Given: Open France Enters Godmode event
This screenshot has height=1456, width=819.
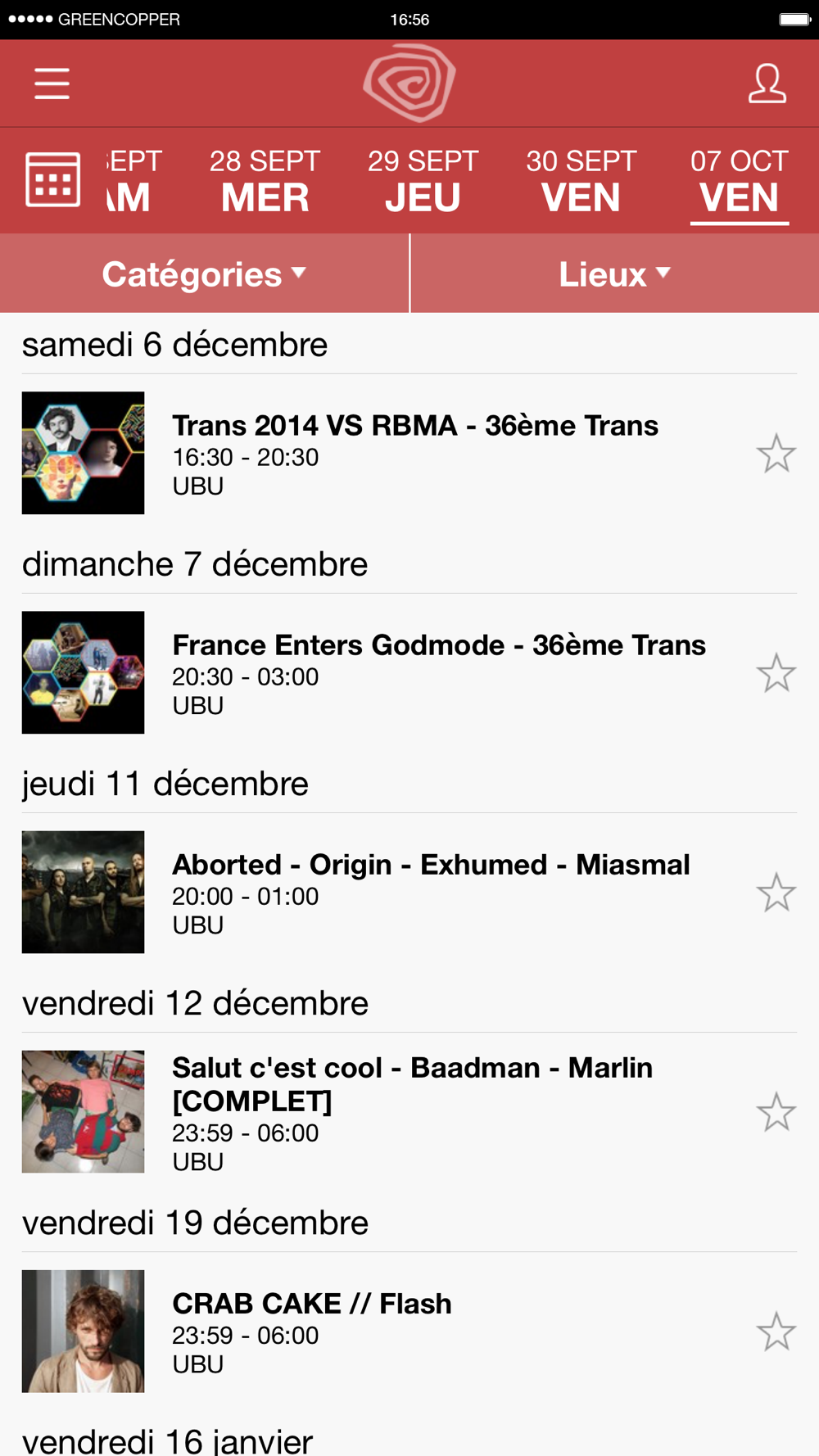Looking at the screenshot, I should (438, 672).
